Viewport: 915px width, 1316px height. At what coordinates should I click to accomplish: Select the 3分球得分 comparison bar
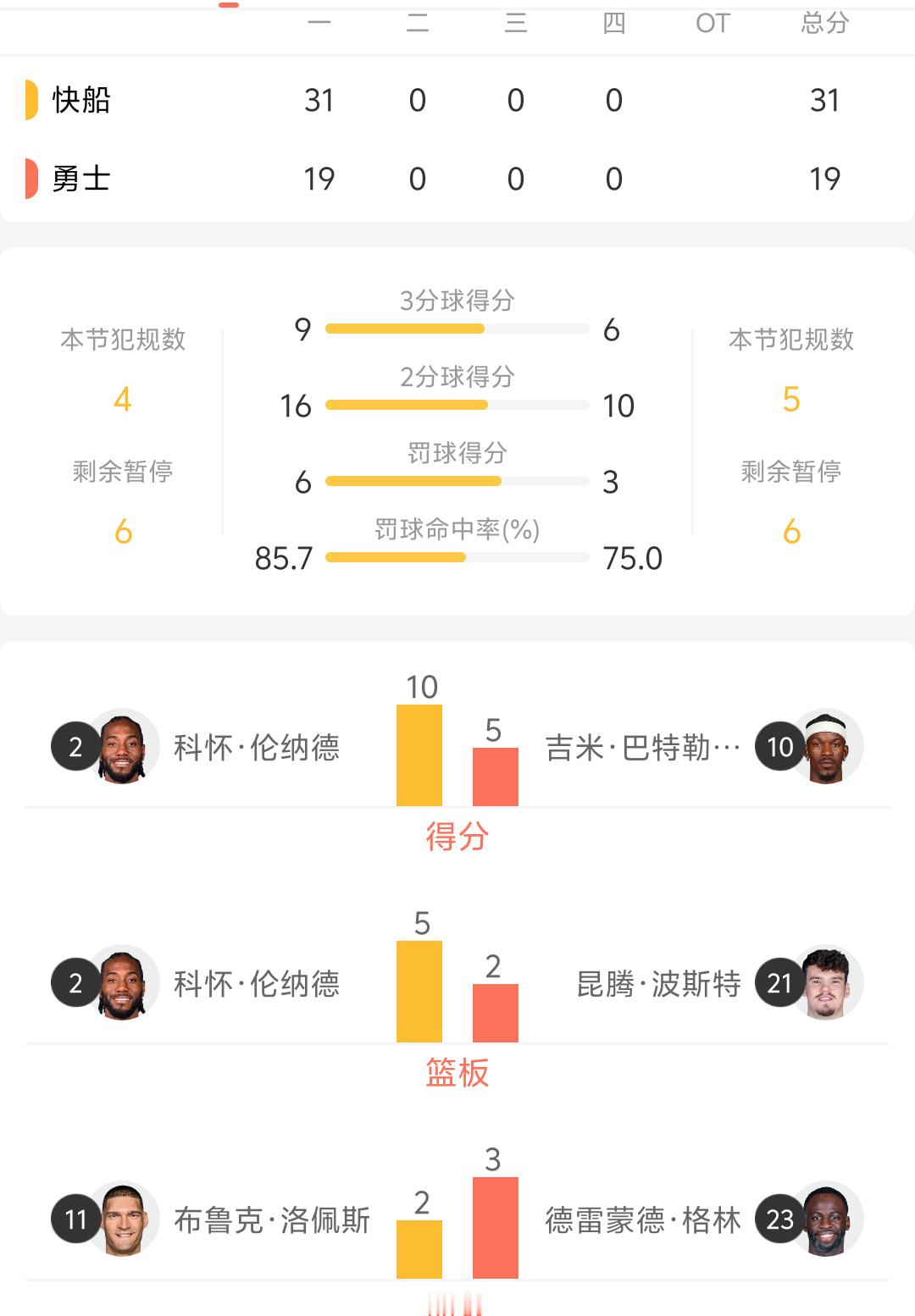[457, 329]
